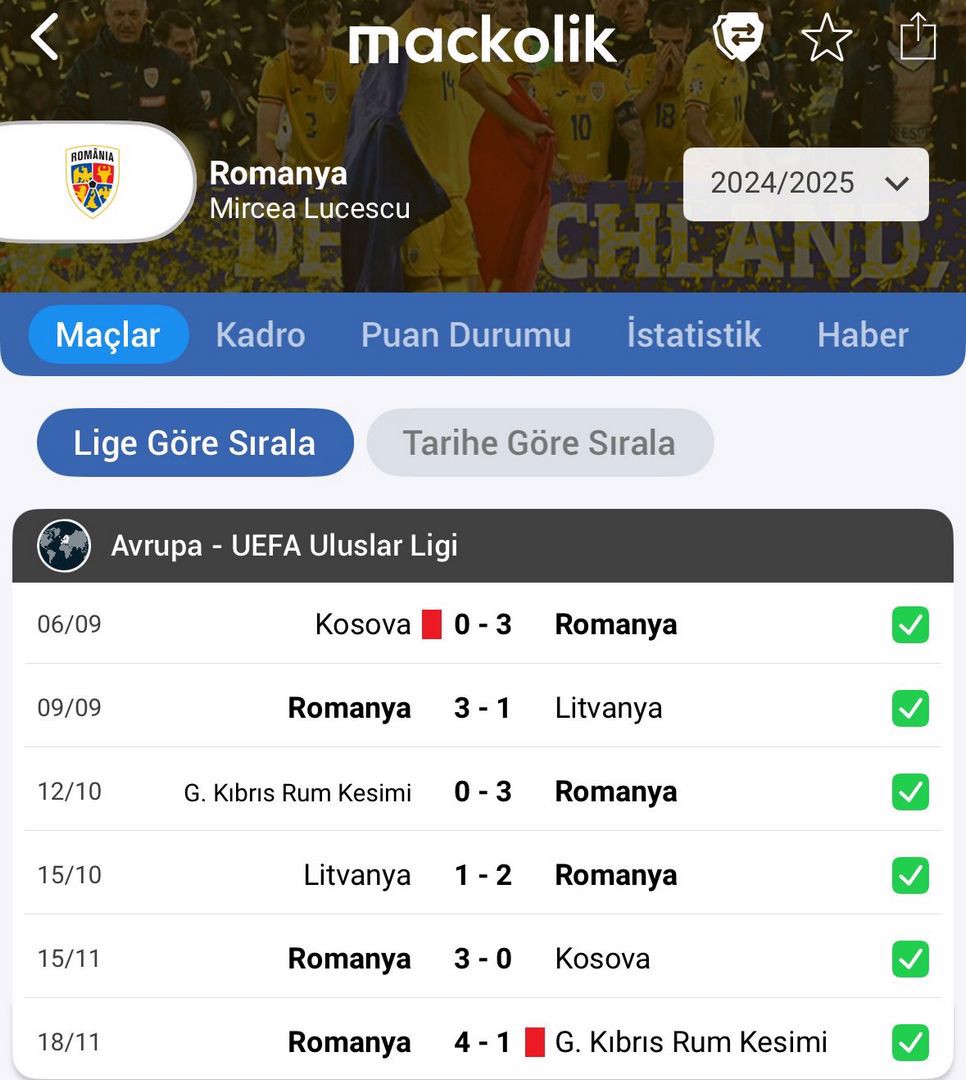Add Romanya to favorites with the star
Screen dimensions: 966x1080
tap(826, 39)
